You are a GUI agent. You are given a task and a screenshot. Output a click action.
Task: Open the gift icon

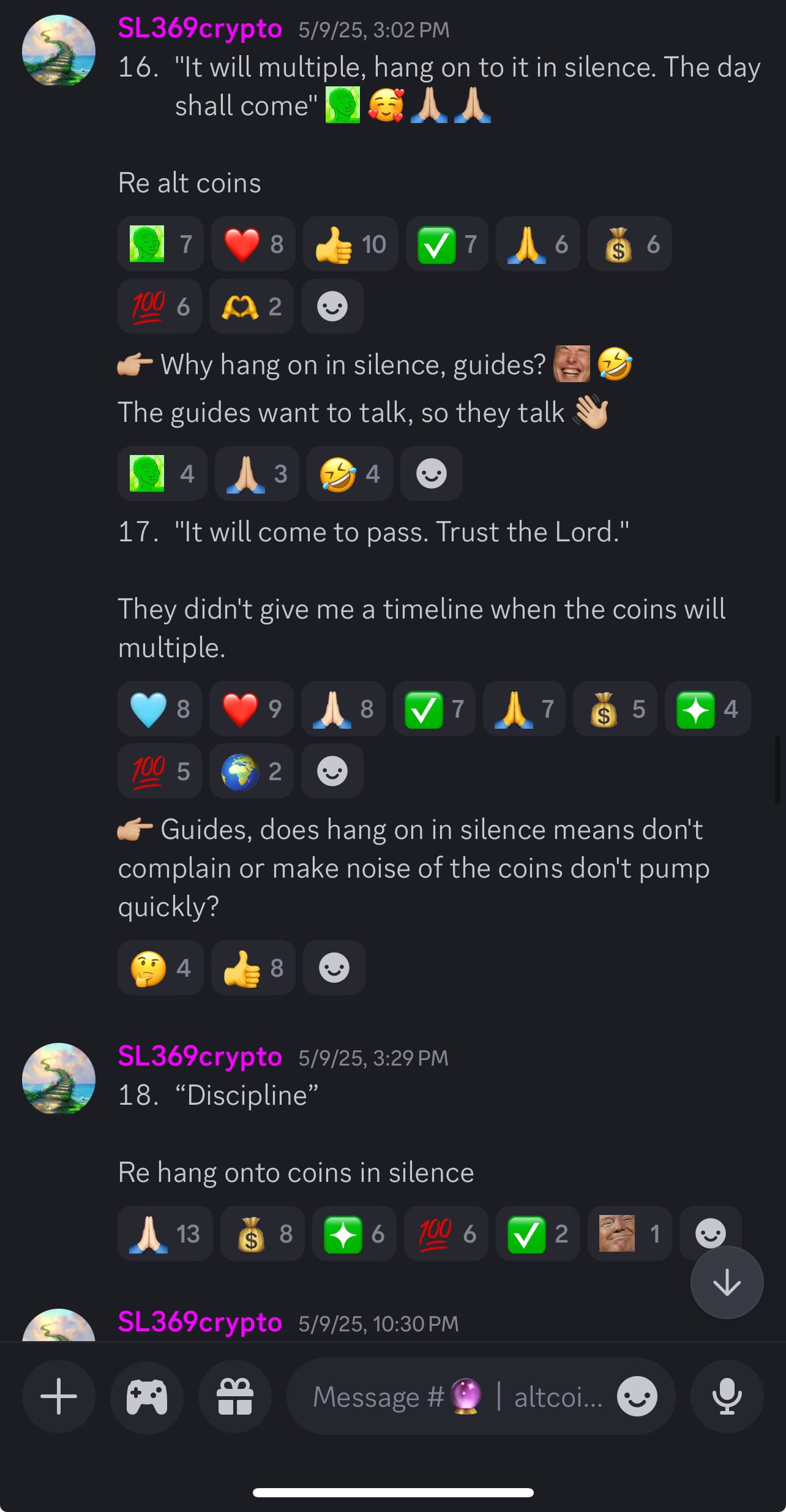point(235,1396)
